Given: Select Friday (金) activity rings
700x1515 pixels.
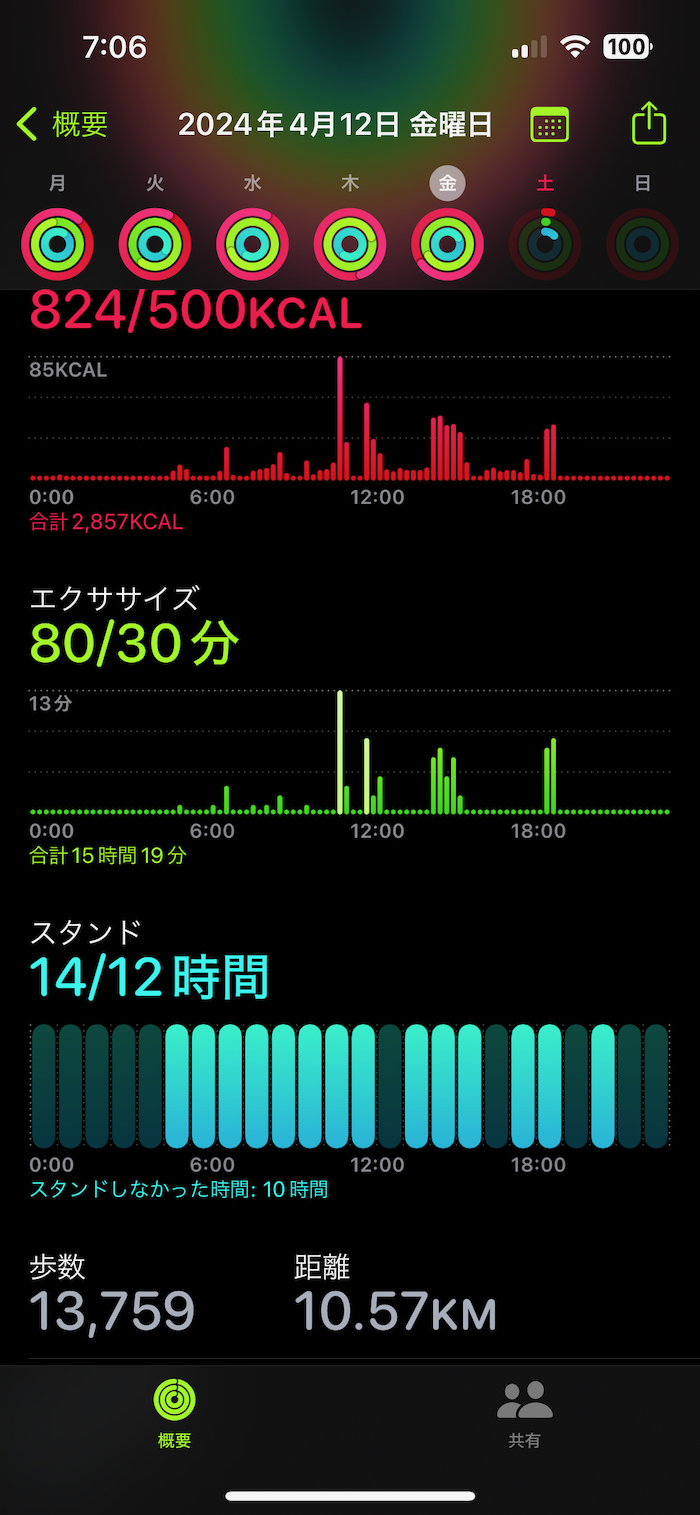Looking at the screenshot, I should (x=448, y=243).
